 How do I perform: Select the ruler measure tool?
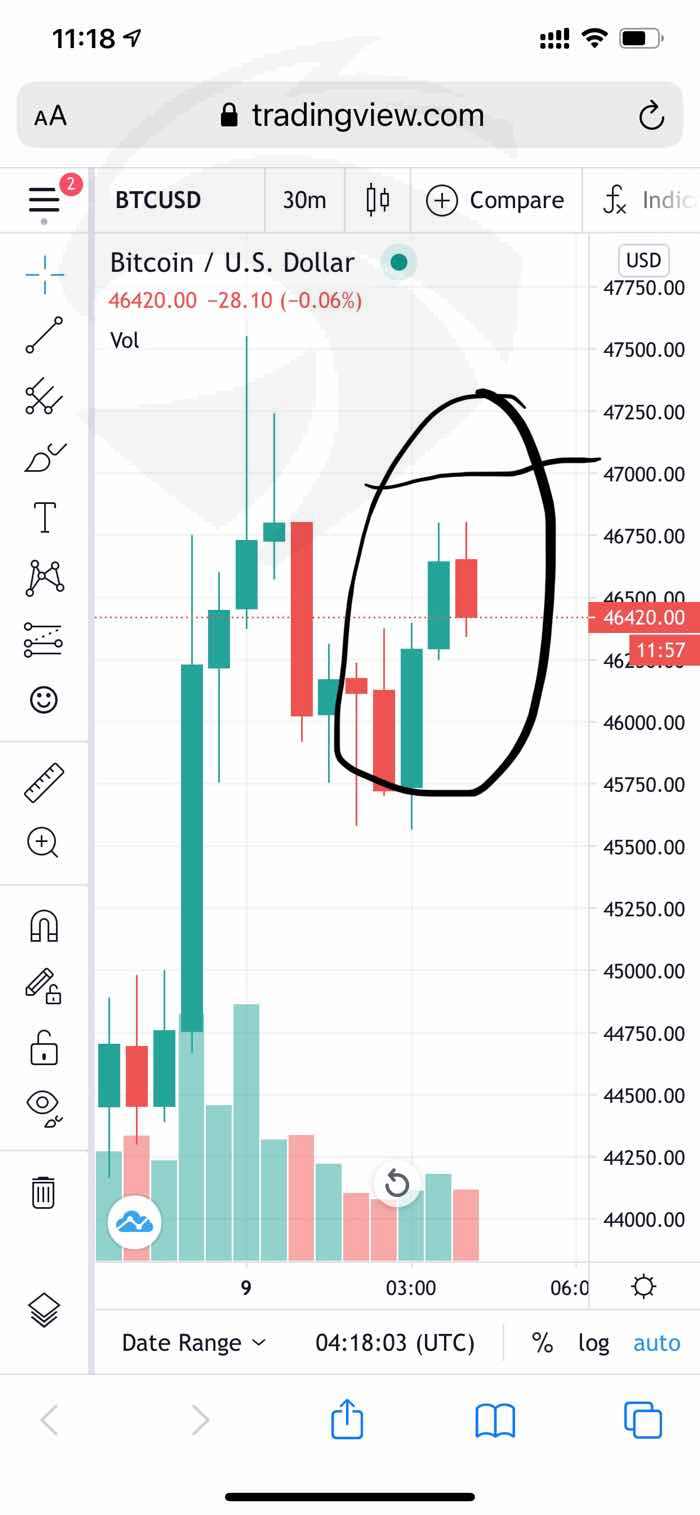coord(44,783)
